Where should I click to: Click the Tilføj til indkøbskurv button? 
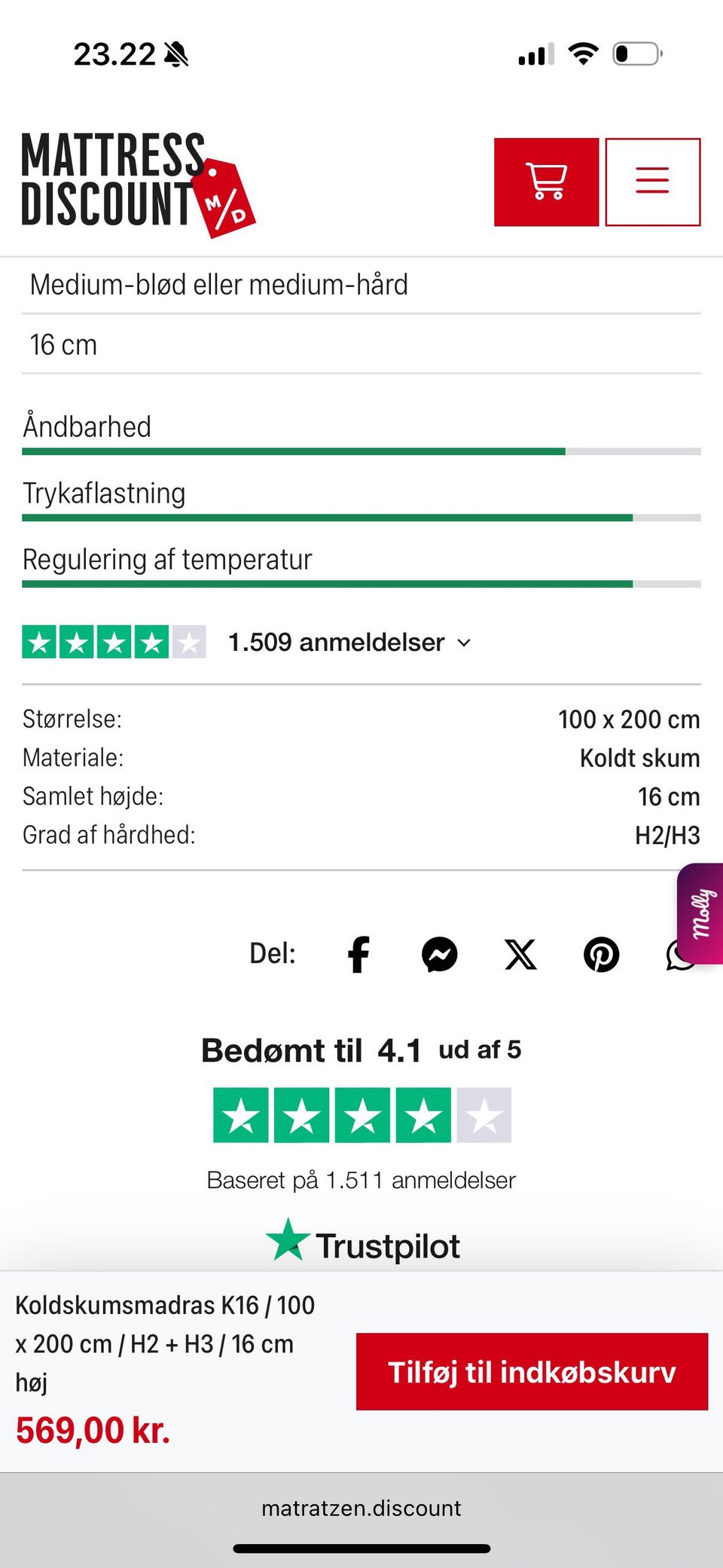click(x=532, y=1372)
